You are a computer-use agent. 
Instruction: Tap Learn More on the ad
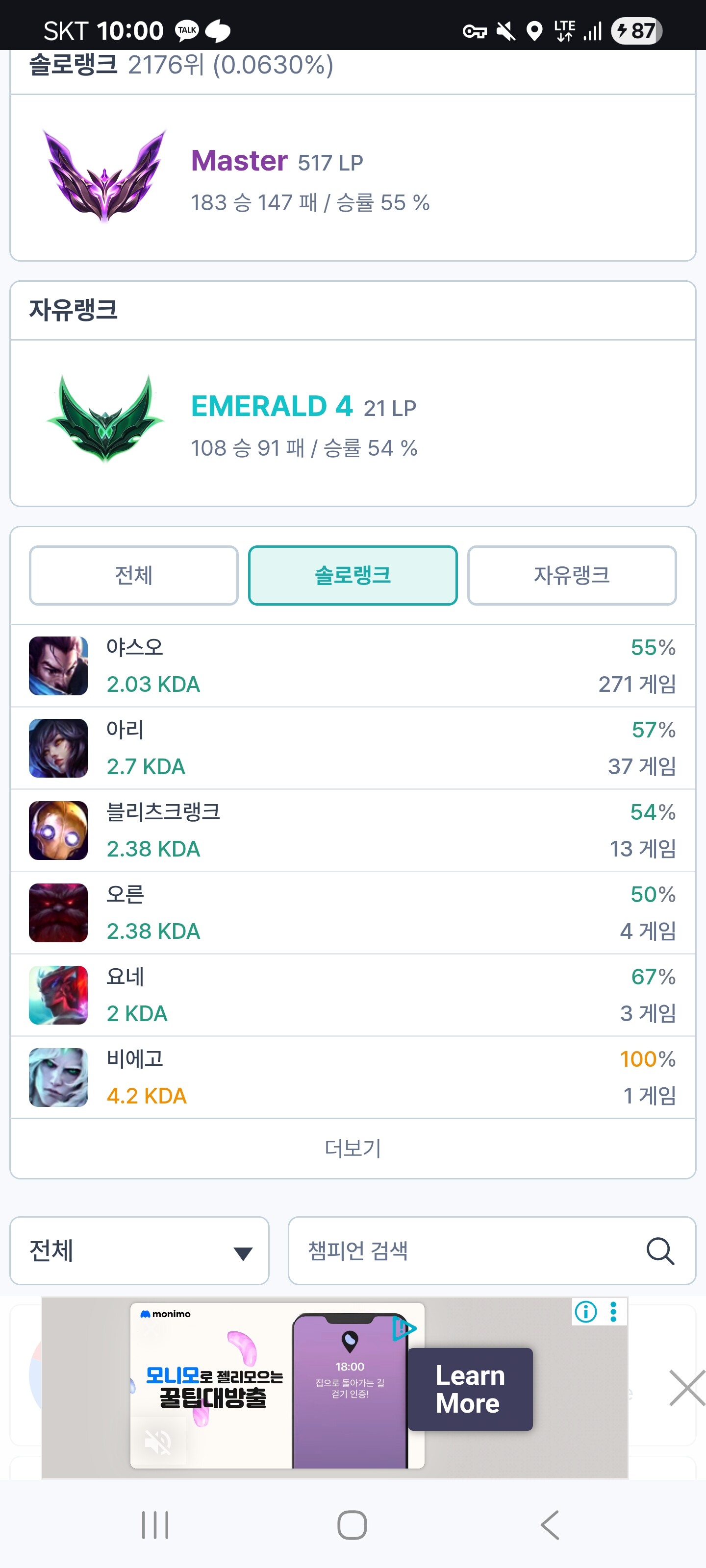click(470, 1389)
